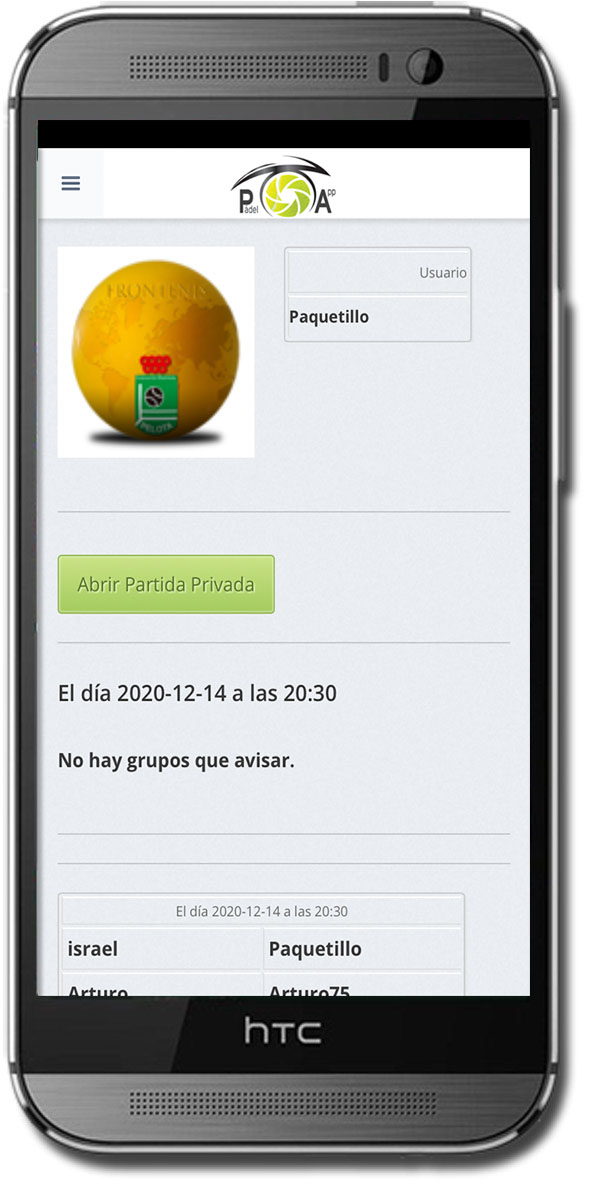Open the hamburger drawer menu
The image size is (600, 1187).
70,184
